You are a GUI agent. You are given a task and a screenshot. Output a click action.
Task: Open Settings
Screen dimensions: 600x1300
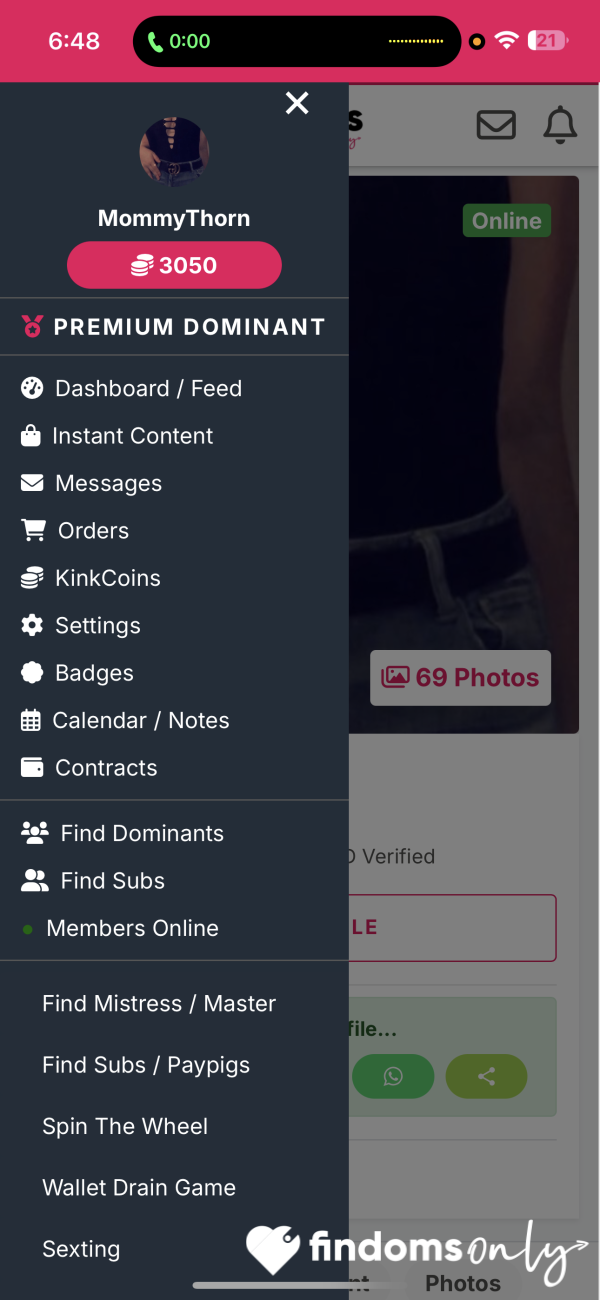(80, 626)
